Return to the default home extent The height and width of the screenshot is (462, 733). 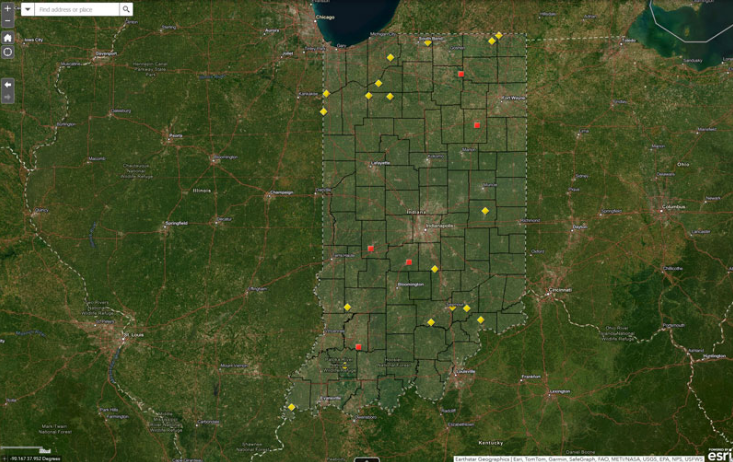click(x=8, y=37)
